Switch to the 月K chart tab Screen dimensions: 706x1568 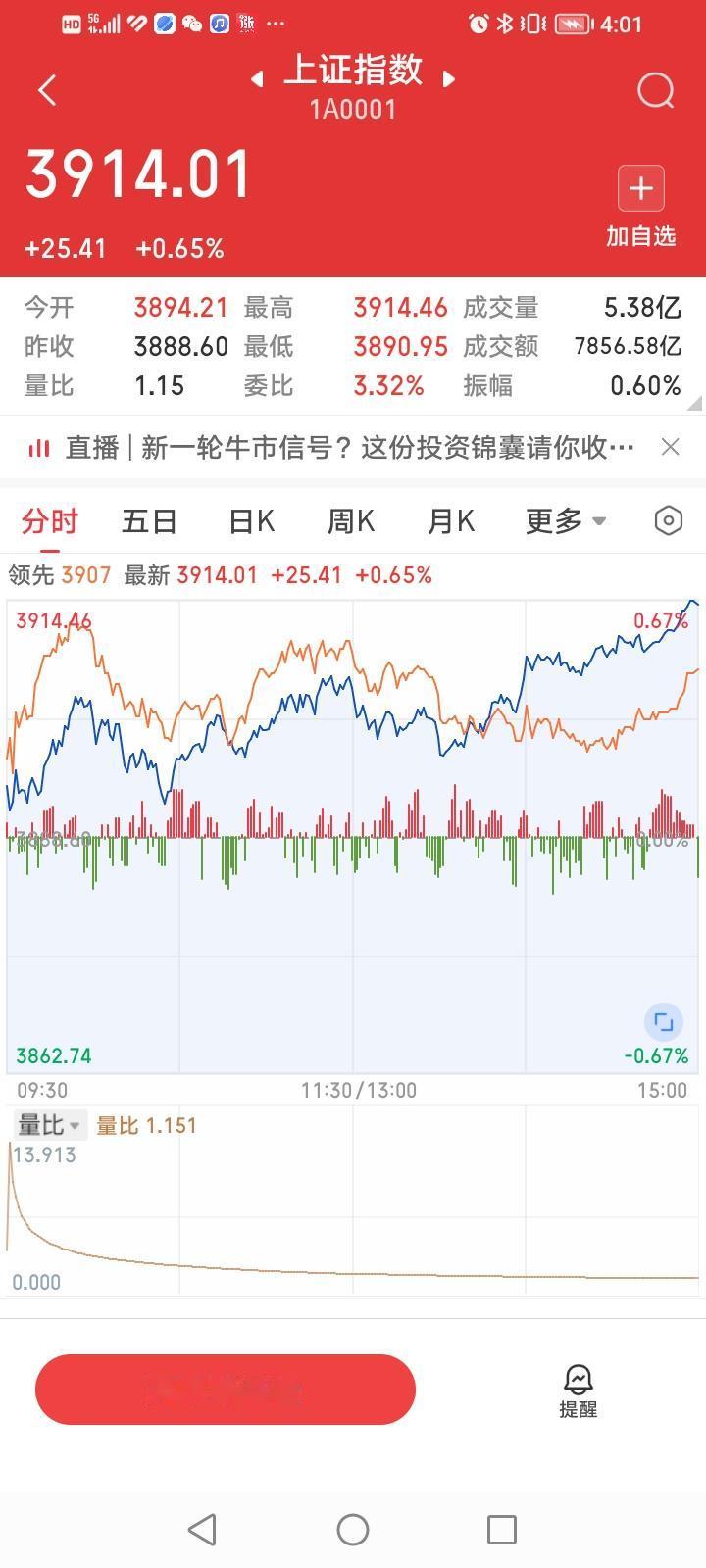click(x=451, y=521)
